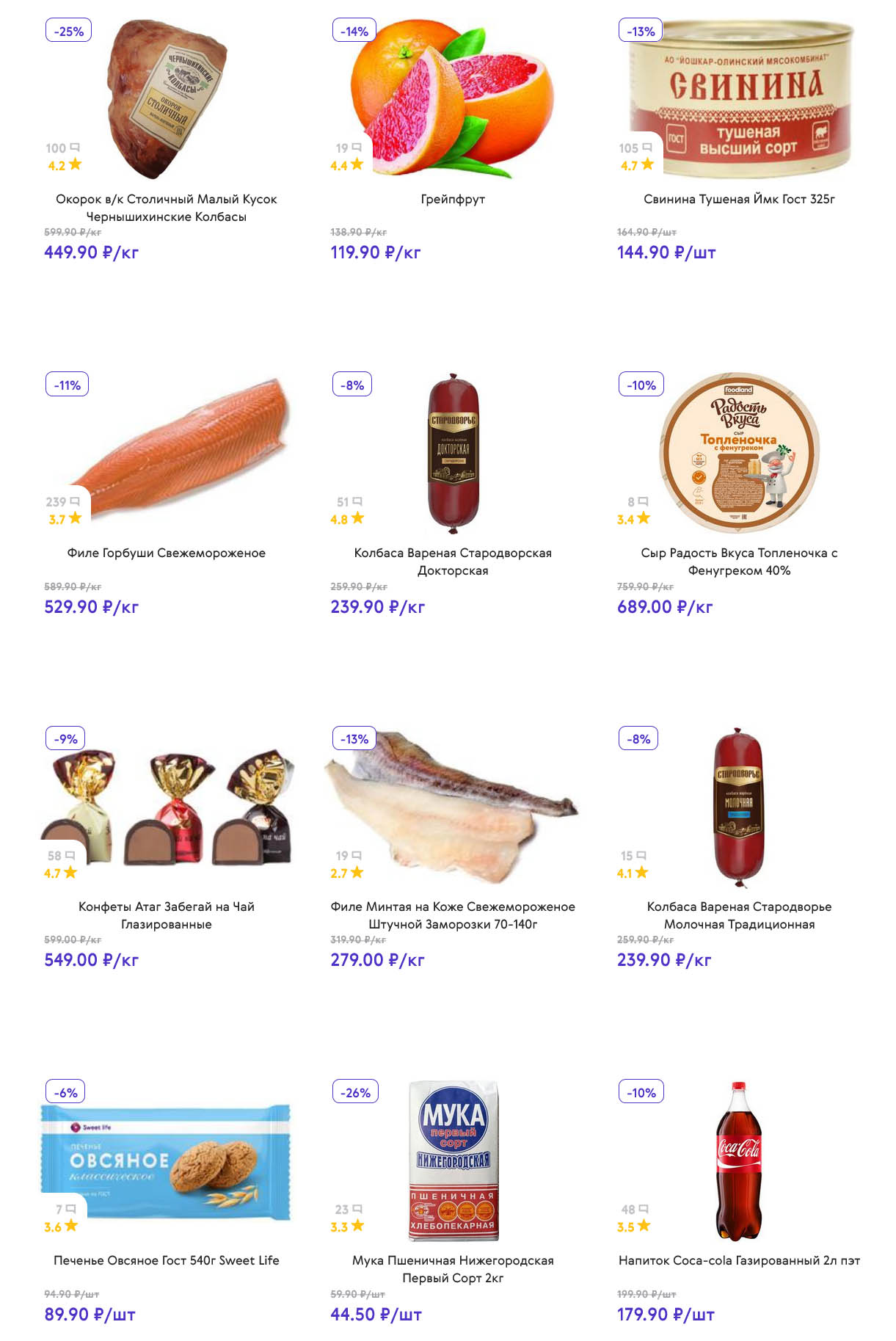View Свинина Тушеная Ймк Гост 325г

[739, 199]
